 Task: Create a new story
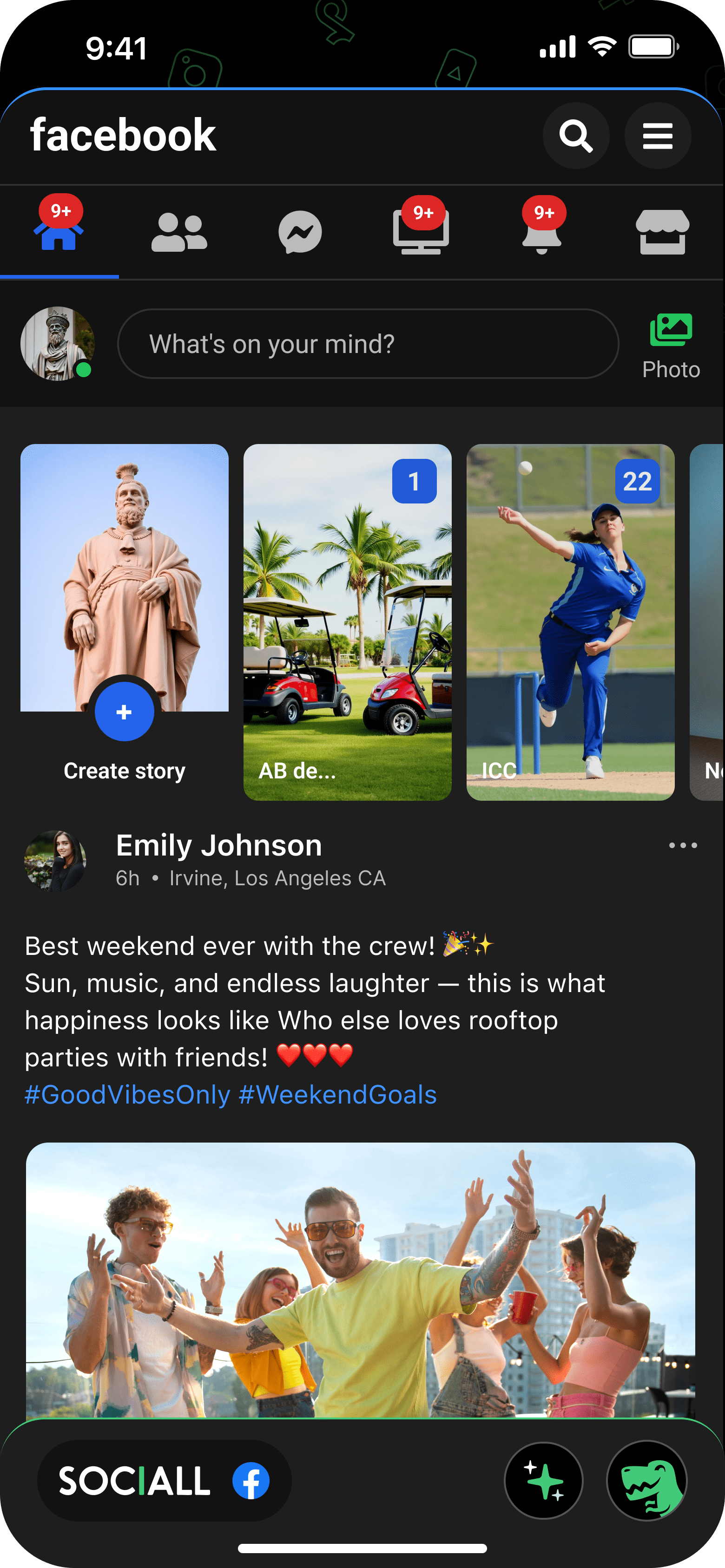(124, 712)
